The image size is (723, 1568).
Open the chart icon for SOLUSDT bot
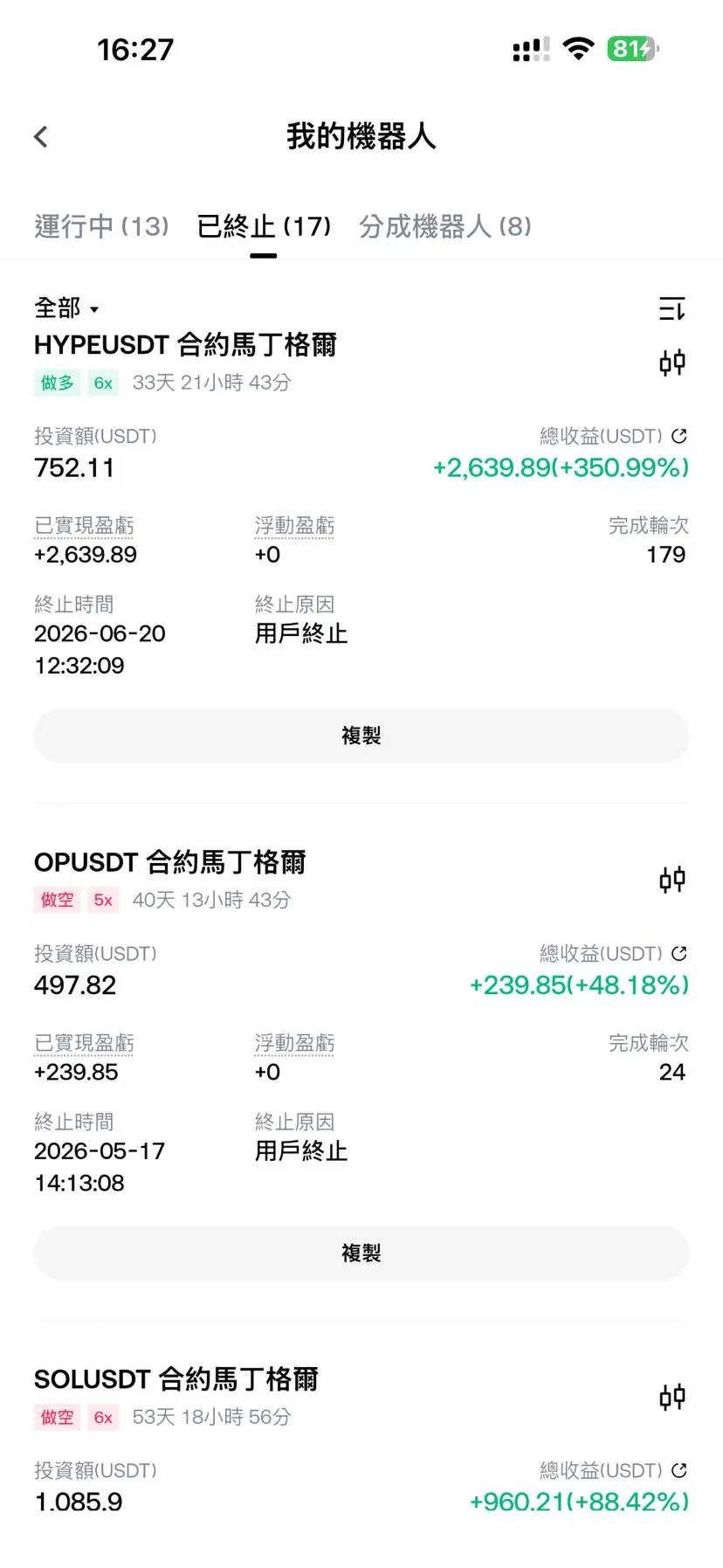point(671,1396)
